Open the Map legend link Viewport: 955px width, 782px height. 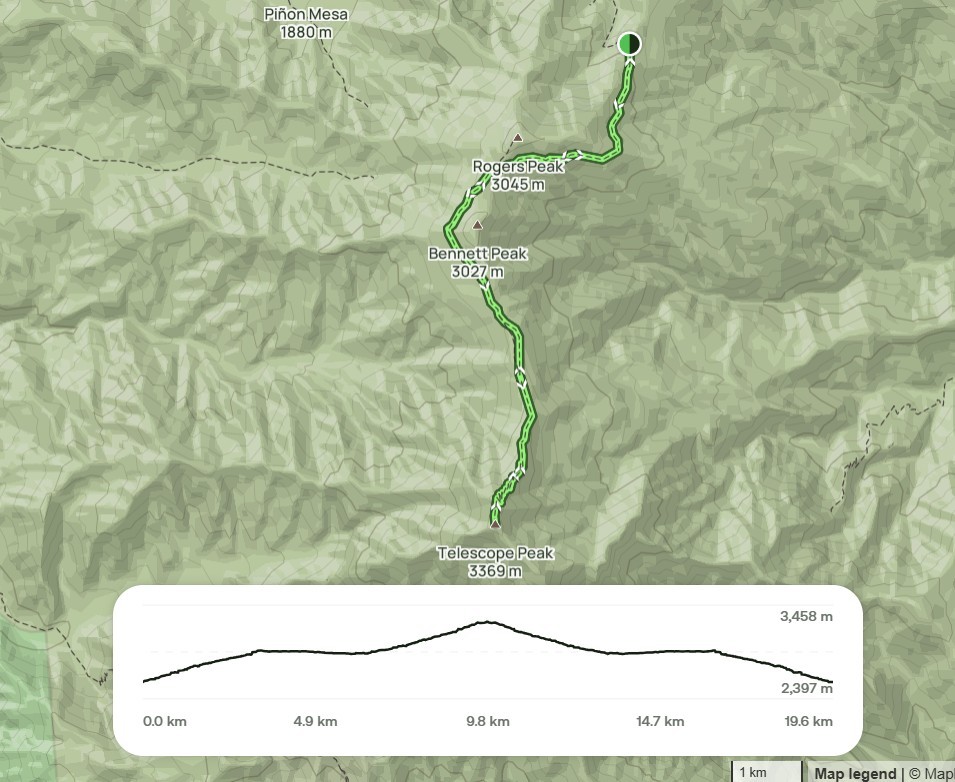[x=855, y=773]
